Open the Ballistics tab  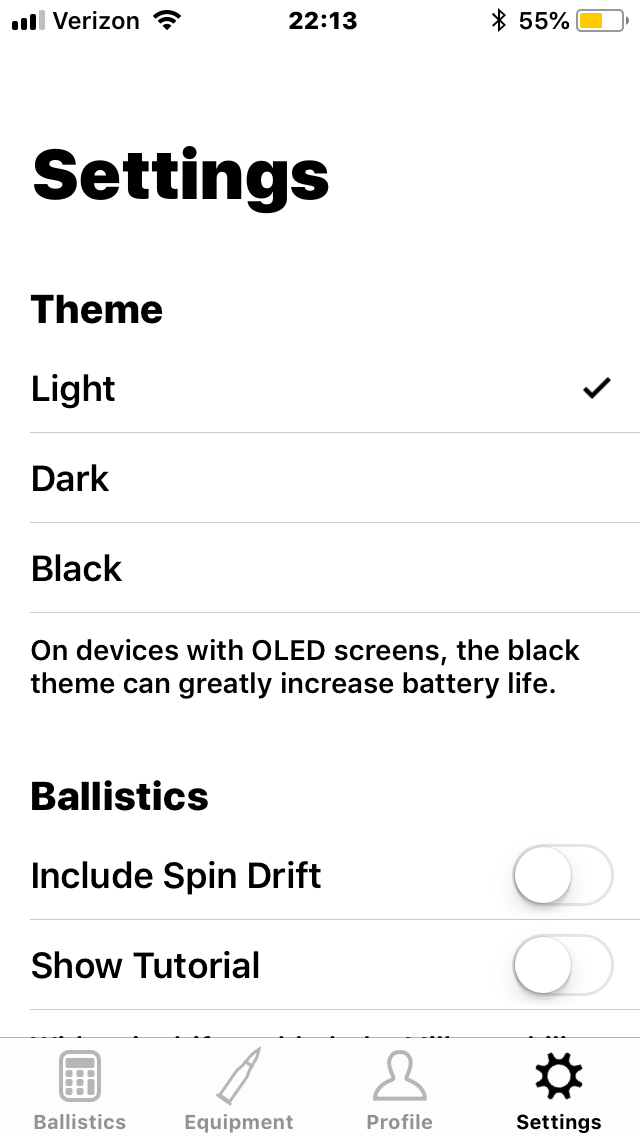coord(80,1090)
